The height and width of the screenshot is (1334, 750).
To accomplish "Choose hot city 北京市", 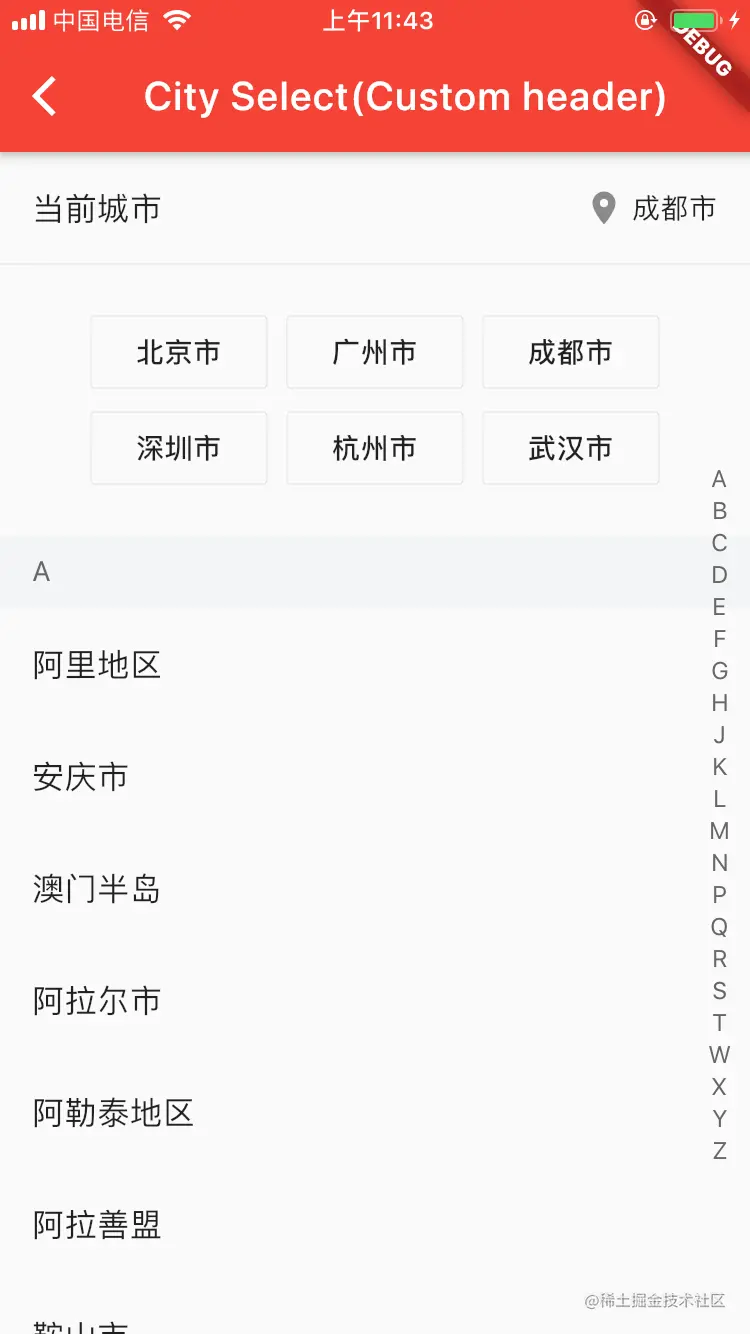I will point(179,352).
